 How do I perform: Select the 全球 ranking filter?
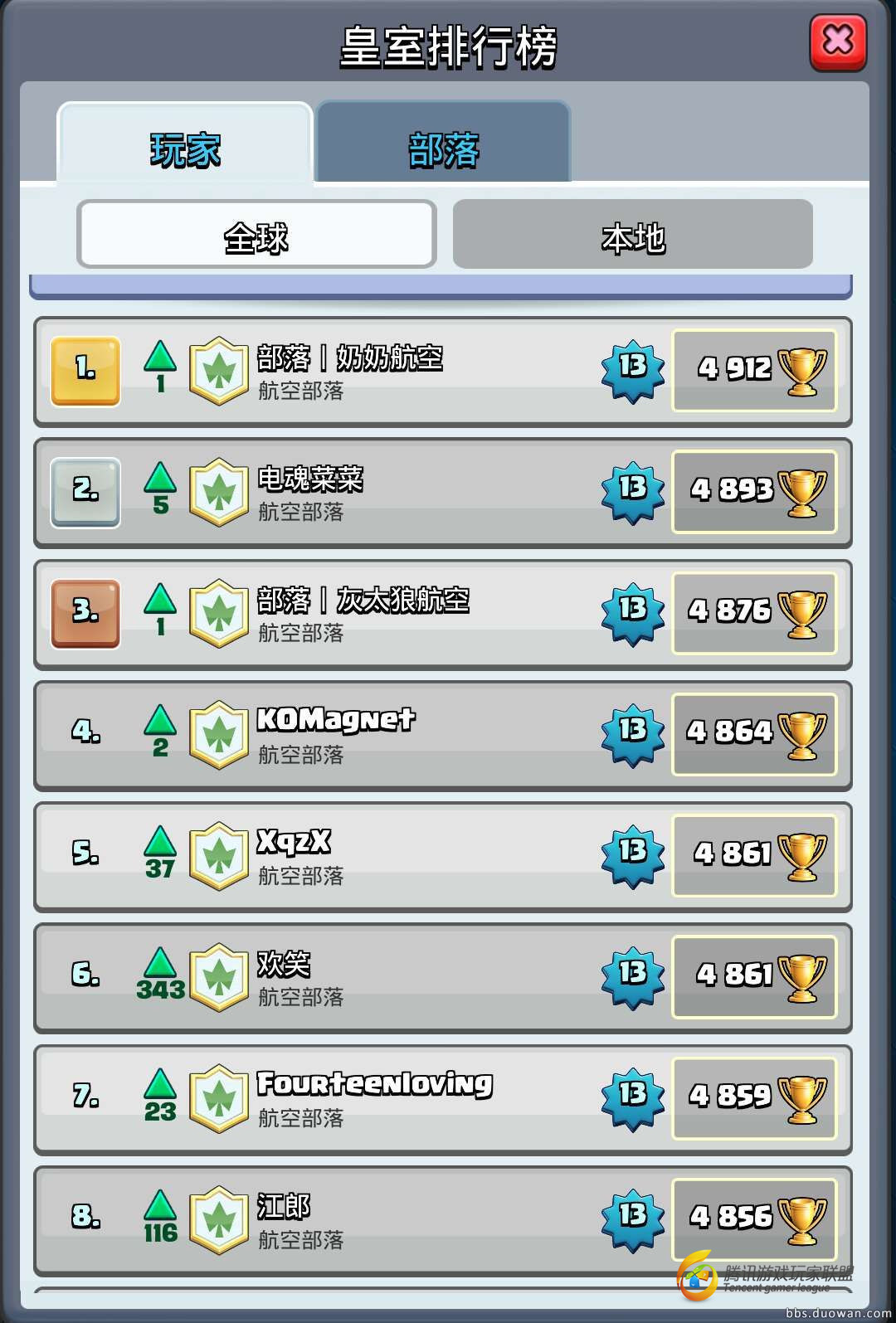click(x=256, y=236)
